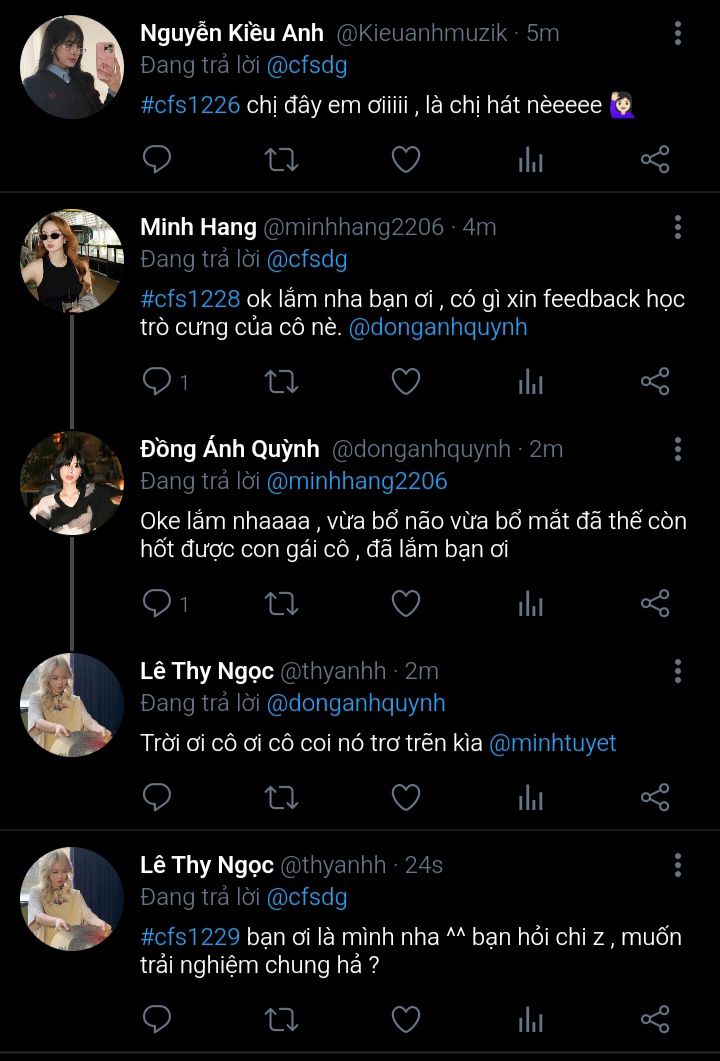The height and width of the screenshot is (1061, 720).
Task: Like Nguyễn Kiều Anh's reply
Action: click(405, 159)
